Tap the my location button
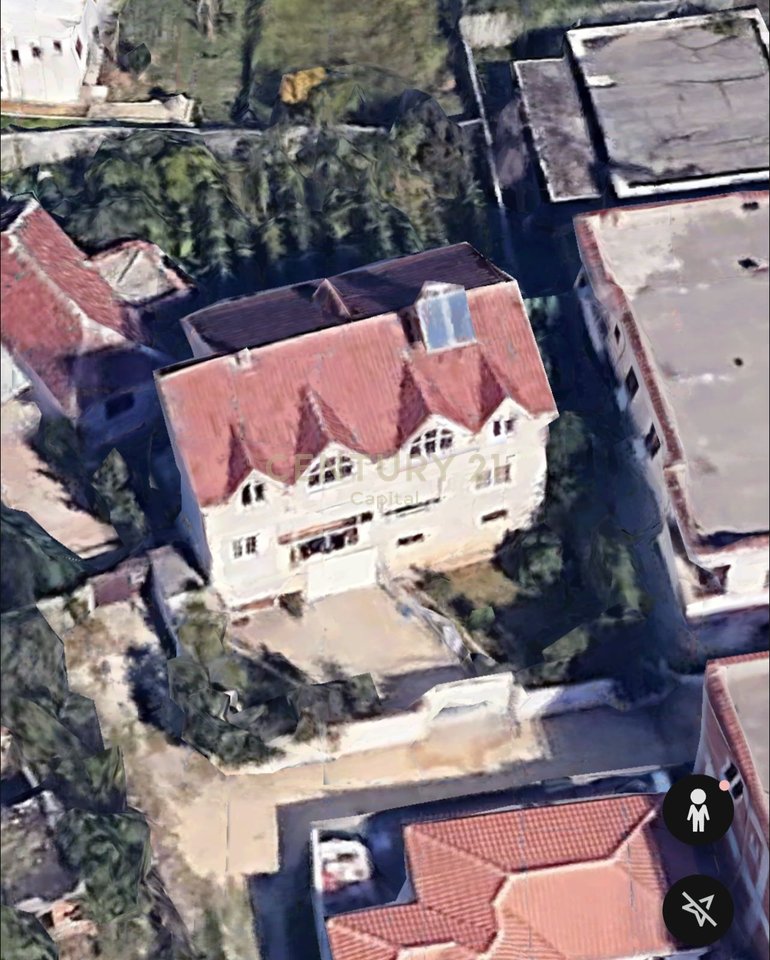This screenshot has height=960, width=770. click(x=697, y=909)
